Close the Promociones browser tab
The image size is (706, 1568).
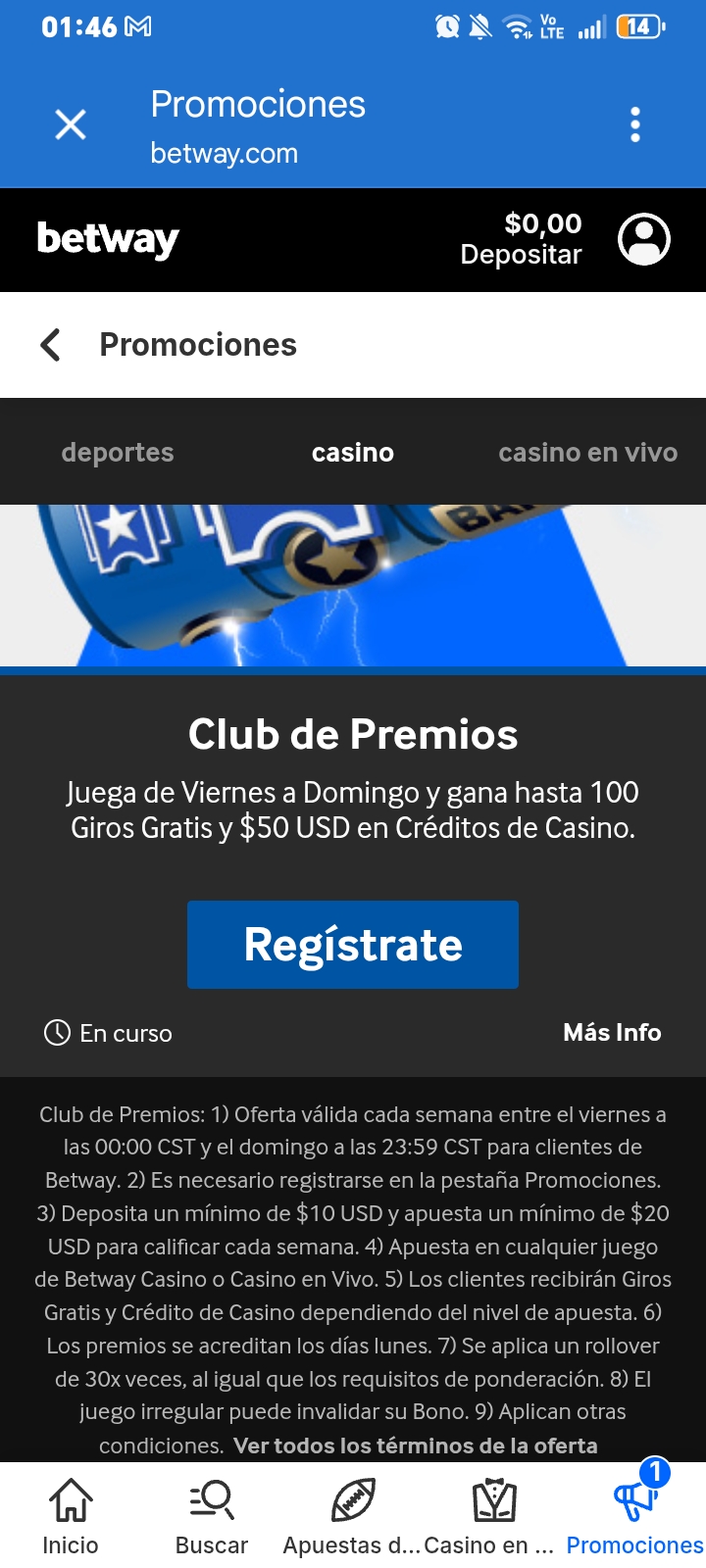71,124
